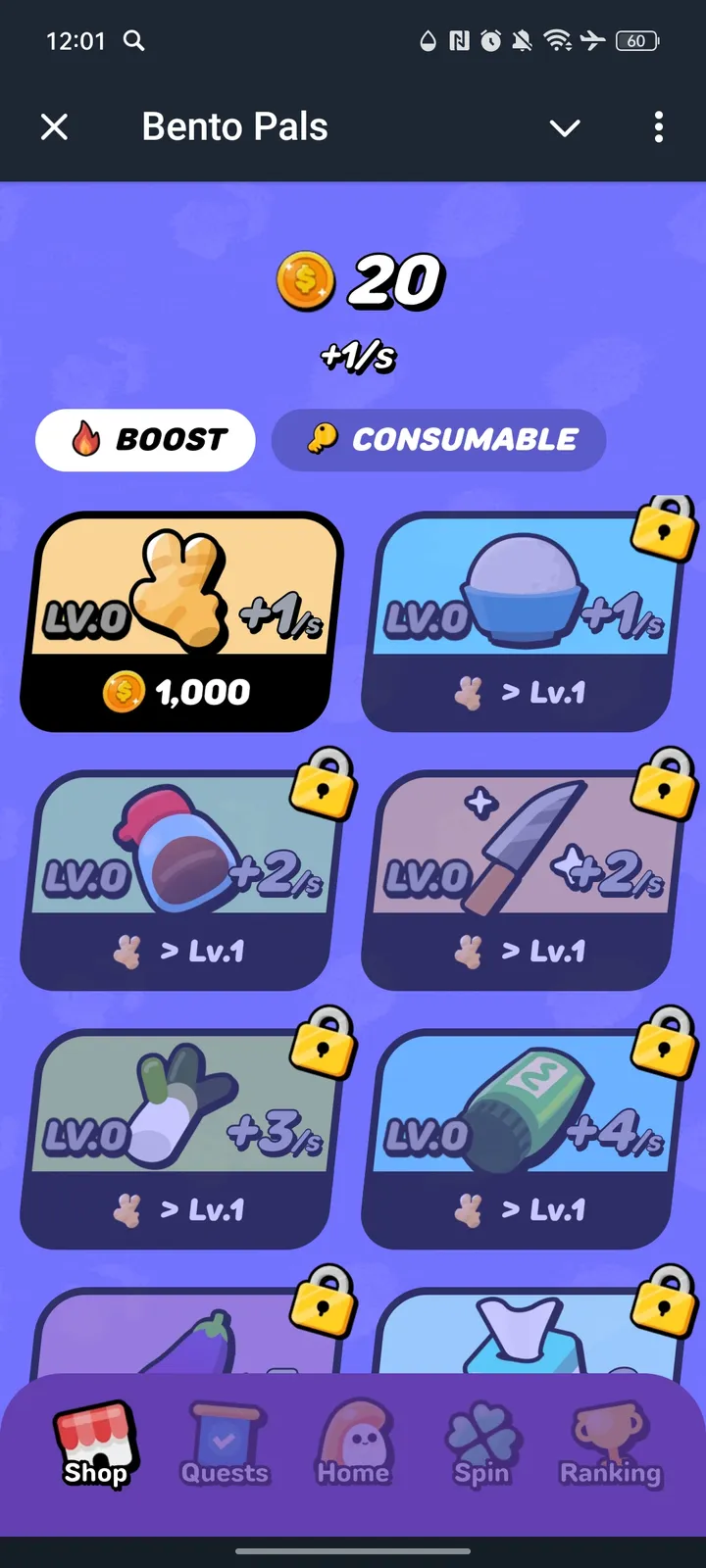Switch to the CONSUMABLE tab
Viewport: 706px width, 1568px height.
coord(438,440)
